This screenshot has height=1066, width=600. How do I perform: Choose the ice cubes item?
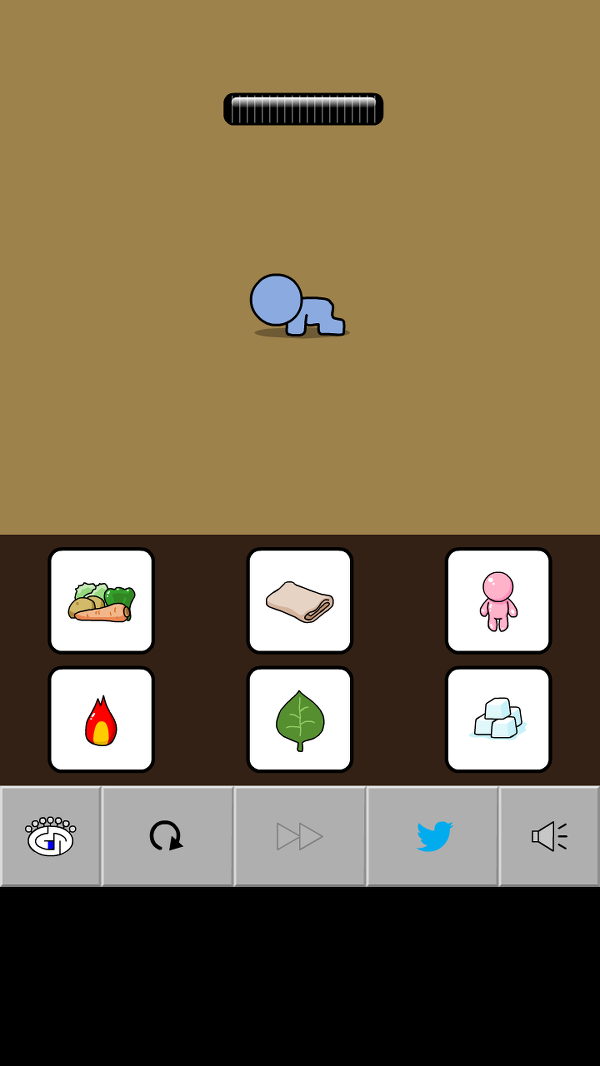pos(498,720)
